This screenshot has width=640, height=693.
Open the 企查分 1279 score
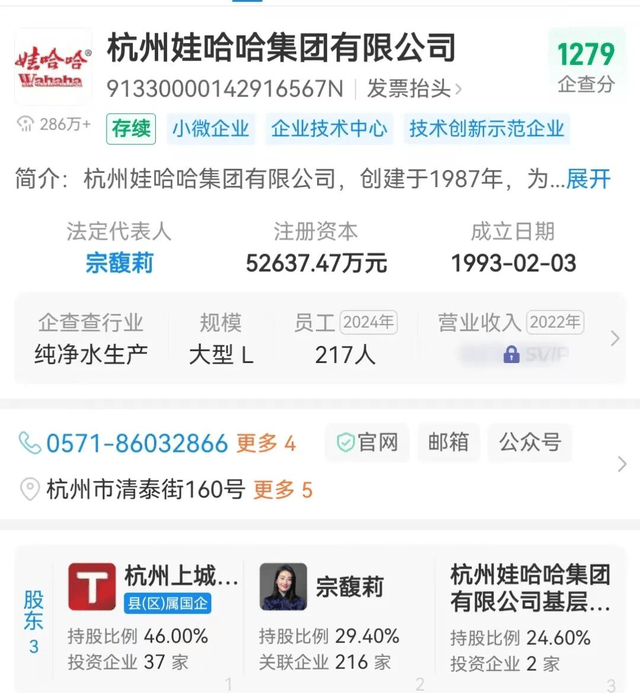point(585,62)
